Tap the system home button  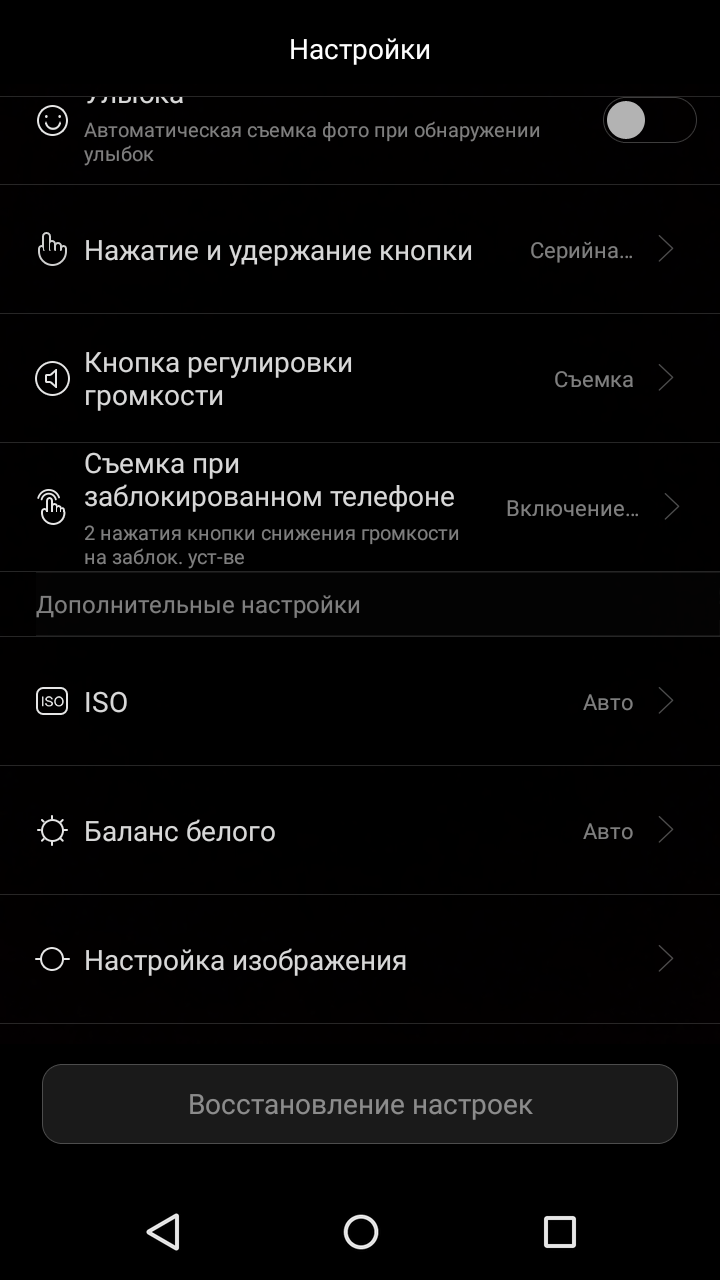point(361,1232)
